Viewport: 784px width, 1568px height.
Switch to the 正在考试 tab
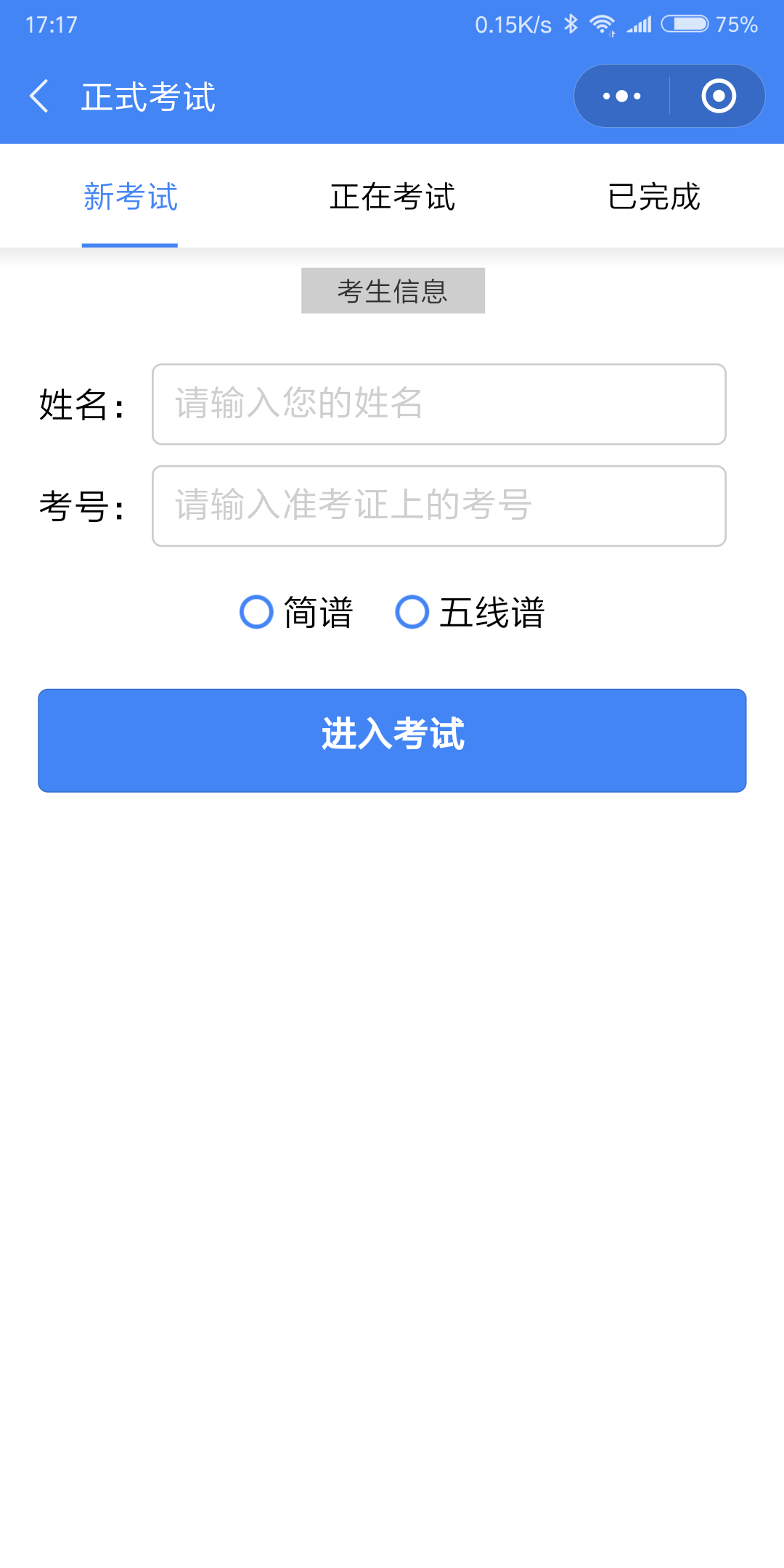click(392, 197)
